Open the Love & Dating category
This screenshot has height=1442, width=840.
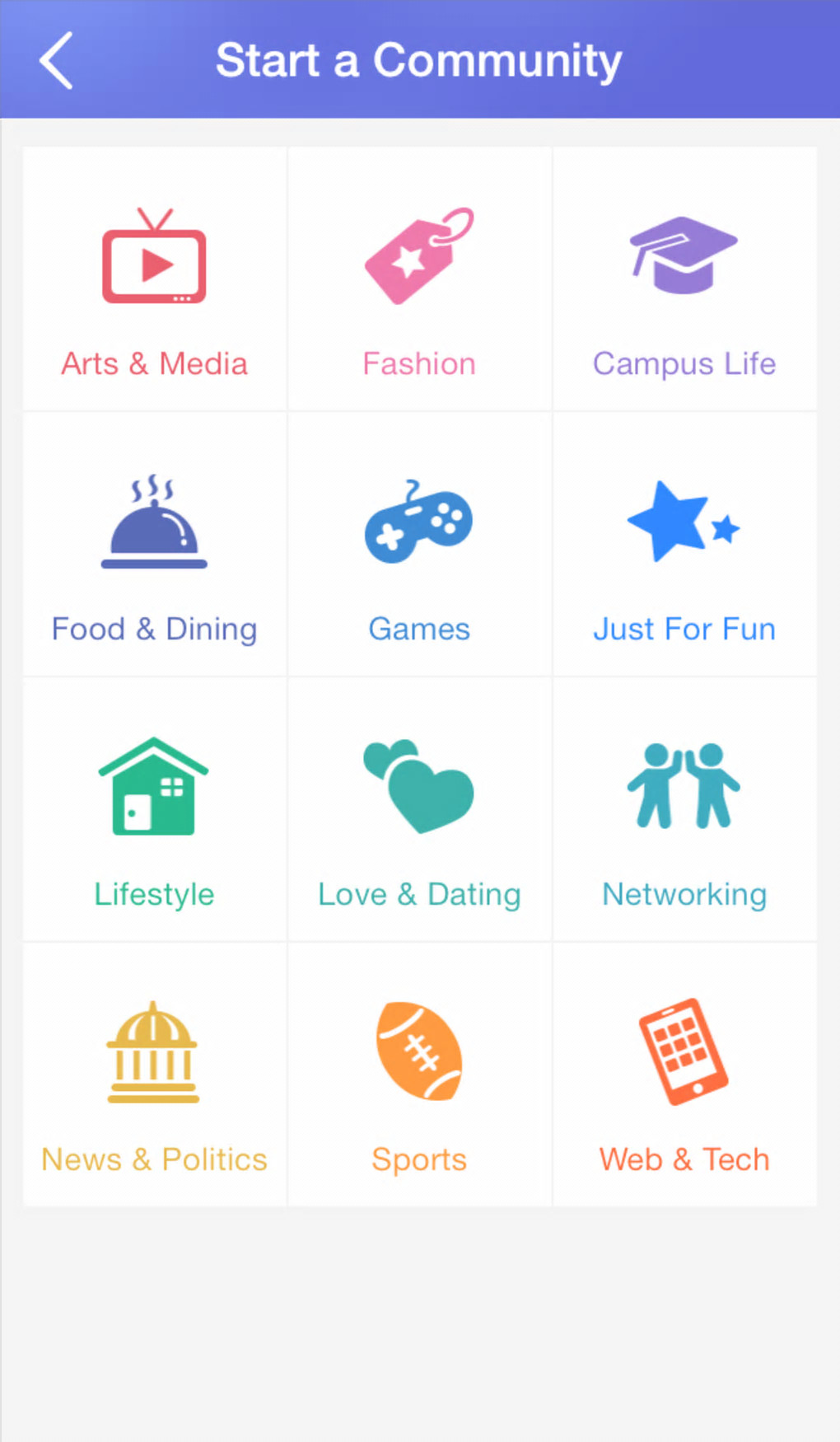point(419,810)
